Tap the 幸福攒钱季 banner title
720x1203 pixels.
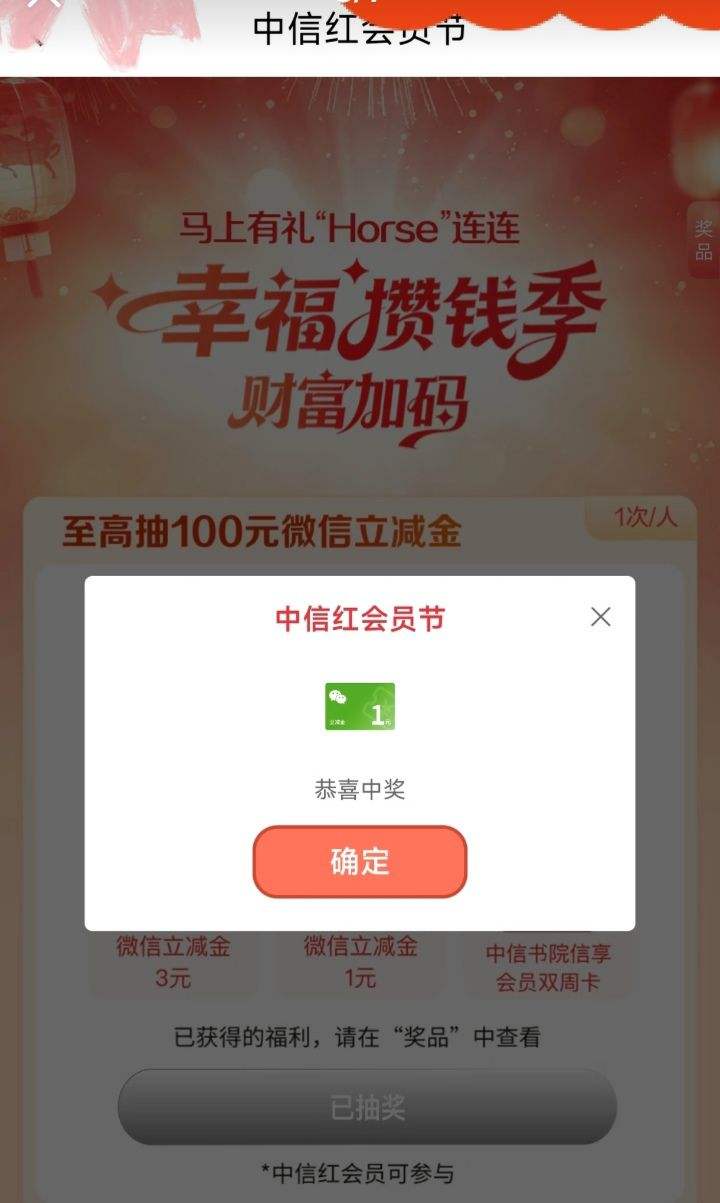tap(360, 315)
